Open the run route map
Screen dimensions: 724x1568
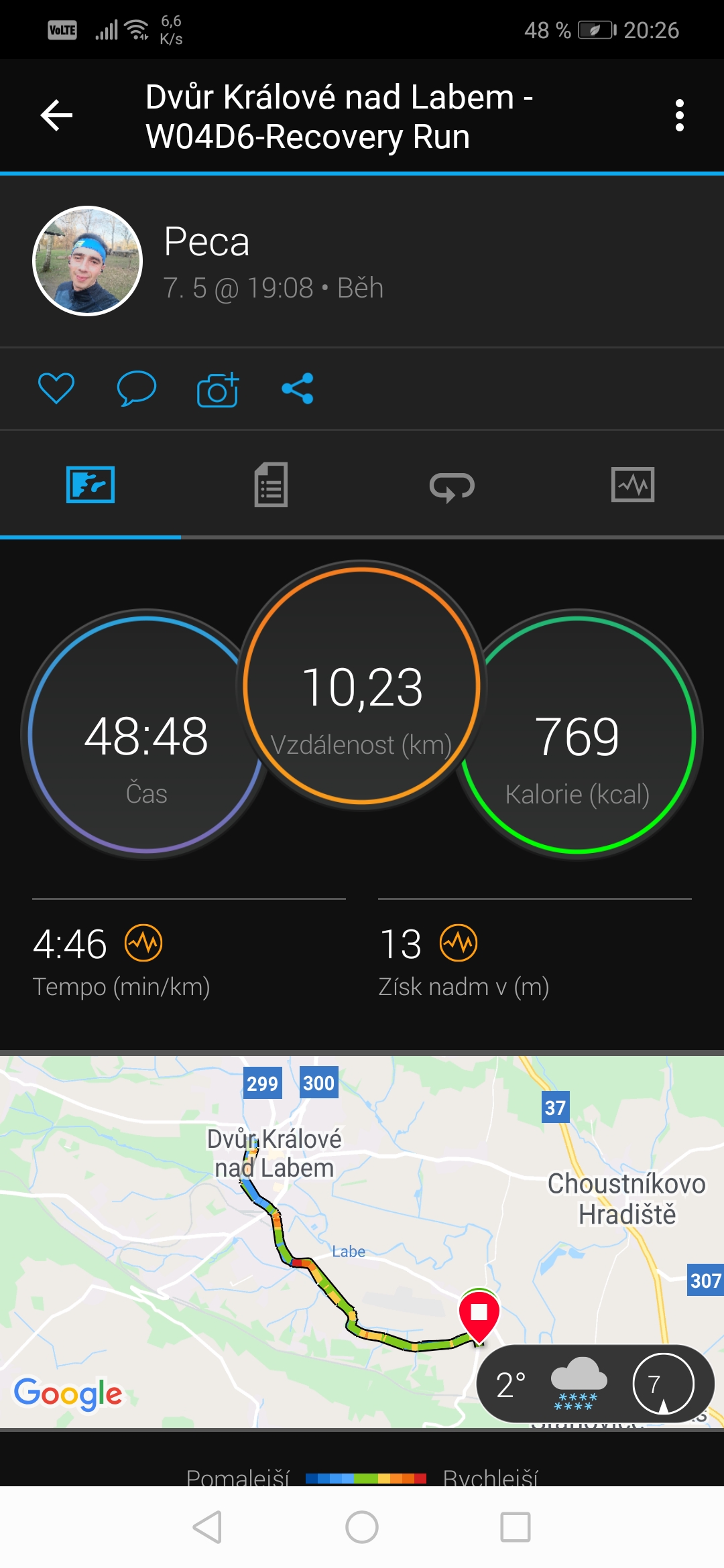point(362,1242)
